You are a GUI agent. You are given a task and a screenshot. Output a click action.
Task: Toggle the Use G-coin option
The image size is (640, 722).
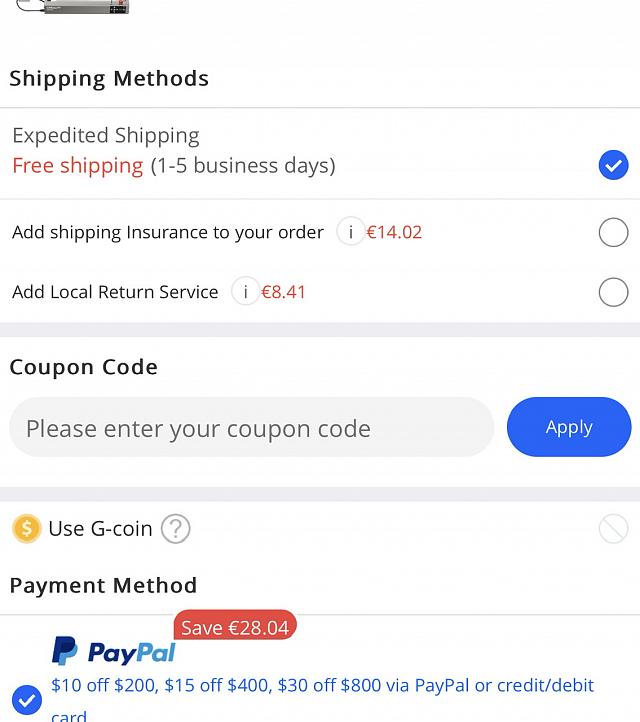pos(613,528)
